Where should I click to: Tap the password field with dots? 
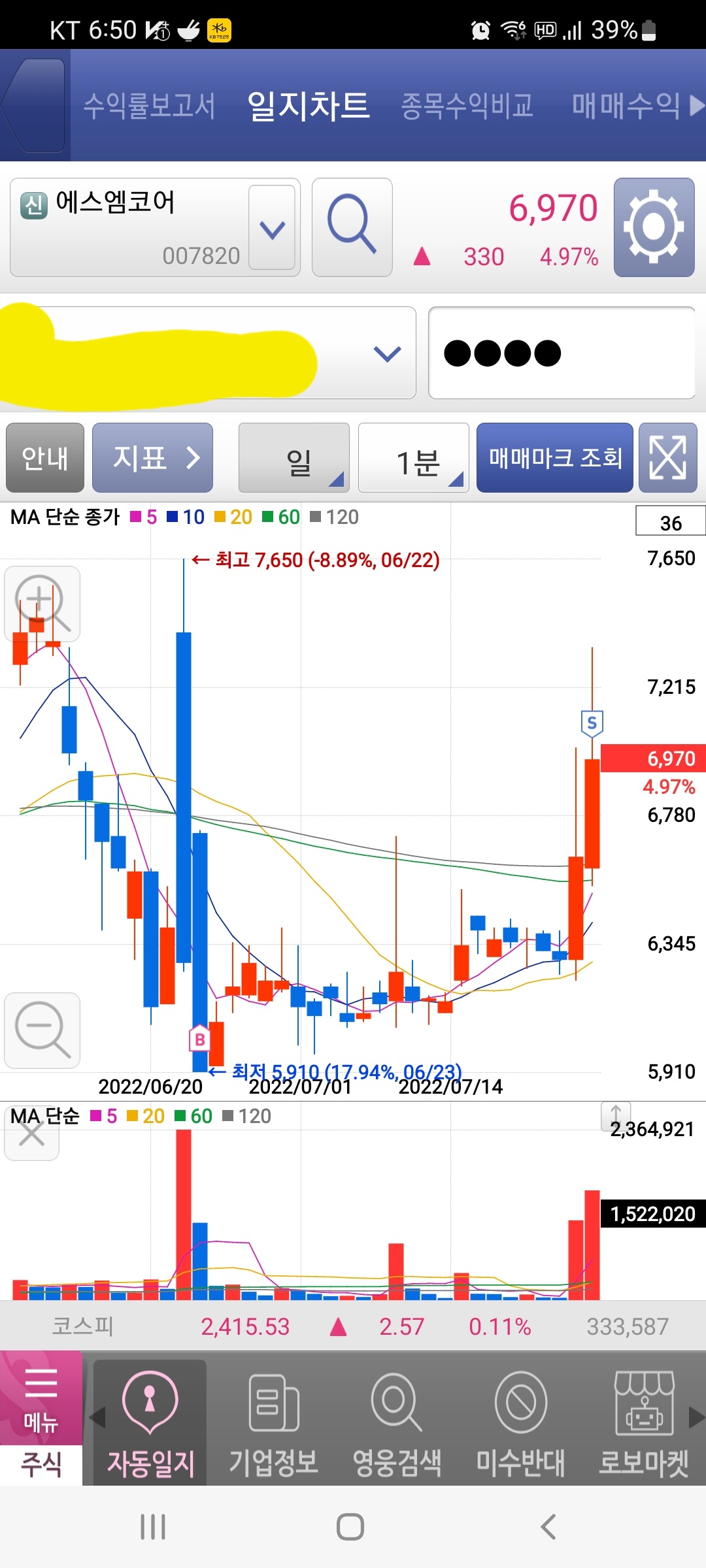tap(562, 353)
